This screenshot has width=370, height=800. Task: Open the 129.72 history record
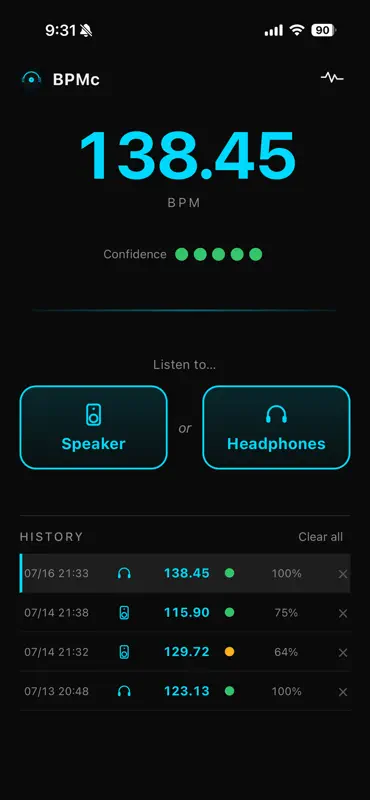(x=185, y=652)
